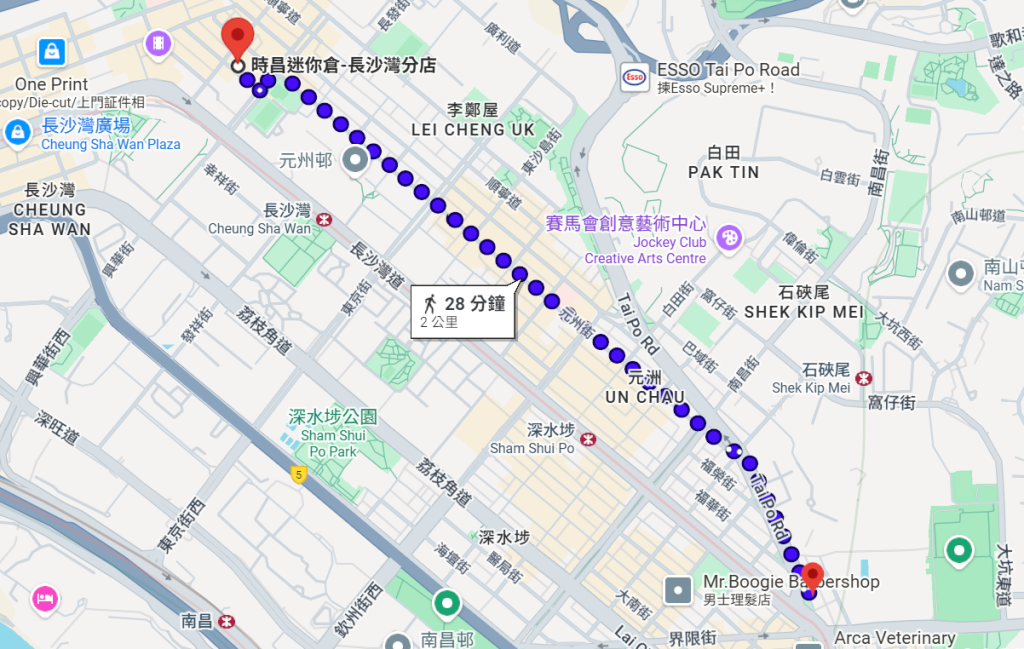This screenshot has height=649, width=1024.
Task: Open the ESSO Tai Po Road place marker
Action: click(x=634, y=78)
